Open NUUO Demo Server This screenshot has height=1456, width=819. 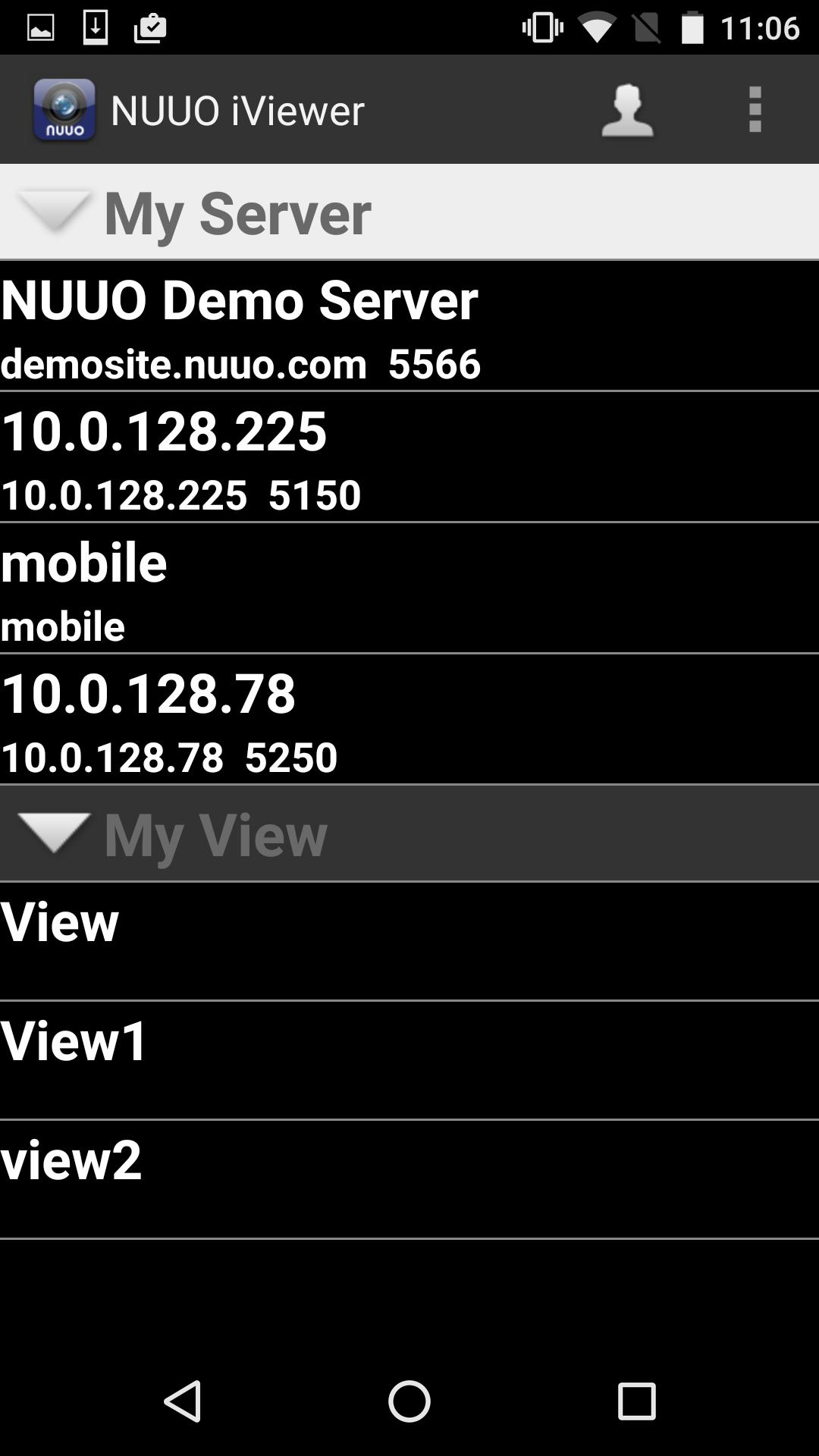pyautogui.click(x=409, y=326)
